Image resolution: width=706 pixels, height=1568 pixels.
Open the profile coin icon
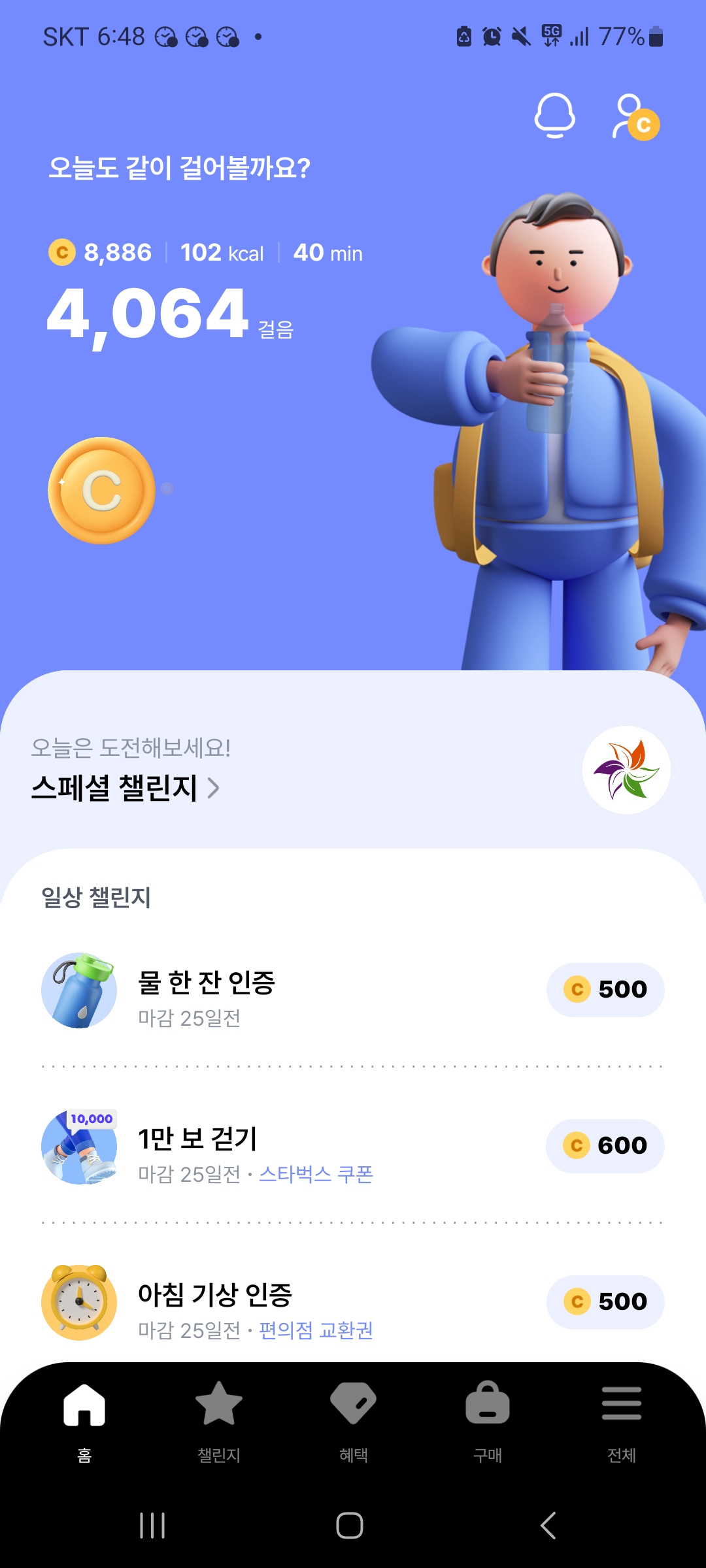pyautogui.click(x=635, y=117)
